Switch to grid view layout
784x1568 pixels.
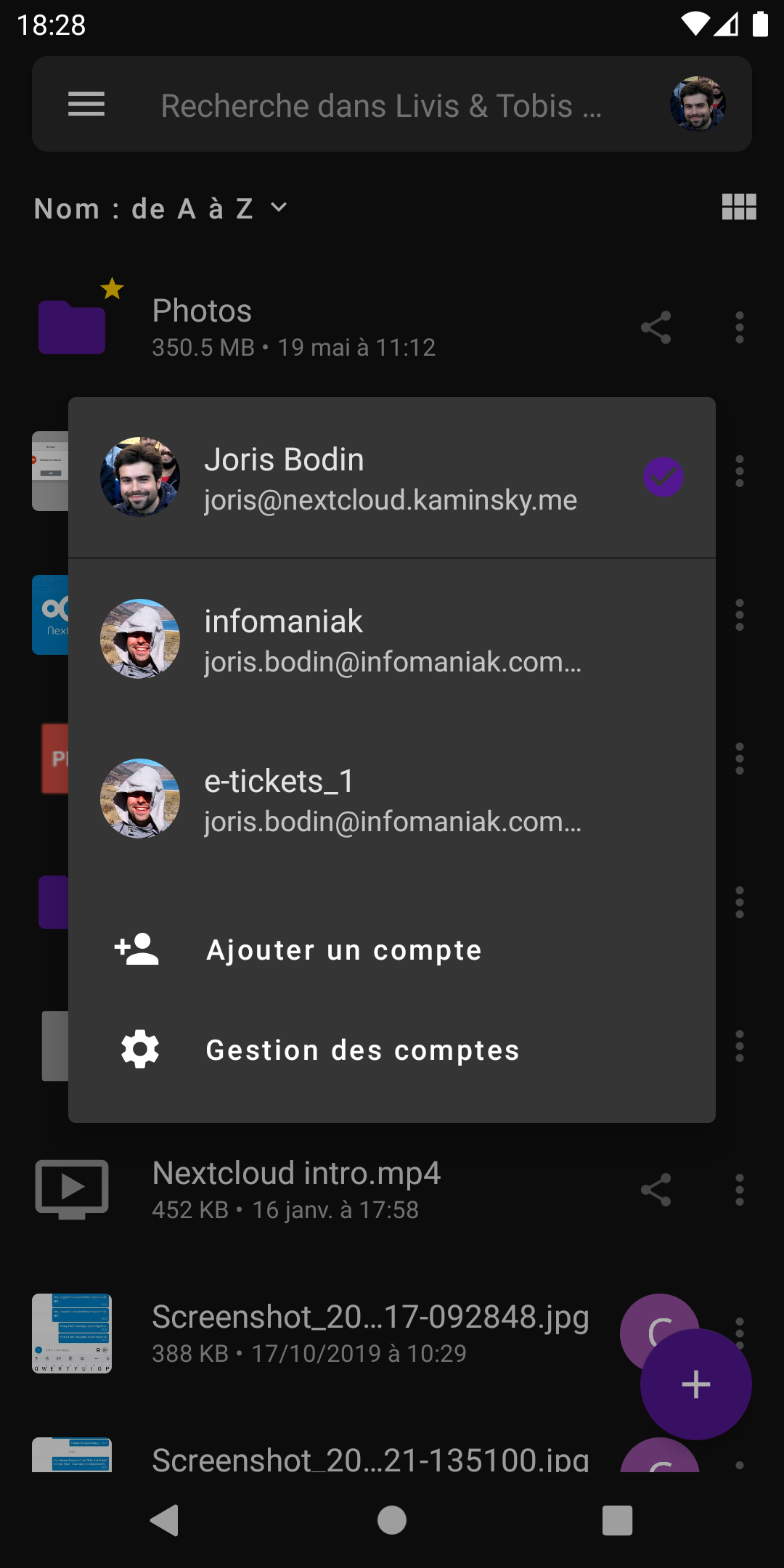click(x=738, y=208)
